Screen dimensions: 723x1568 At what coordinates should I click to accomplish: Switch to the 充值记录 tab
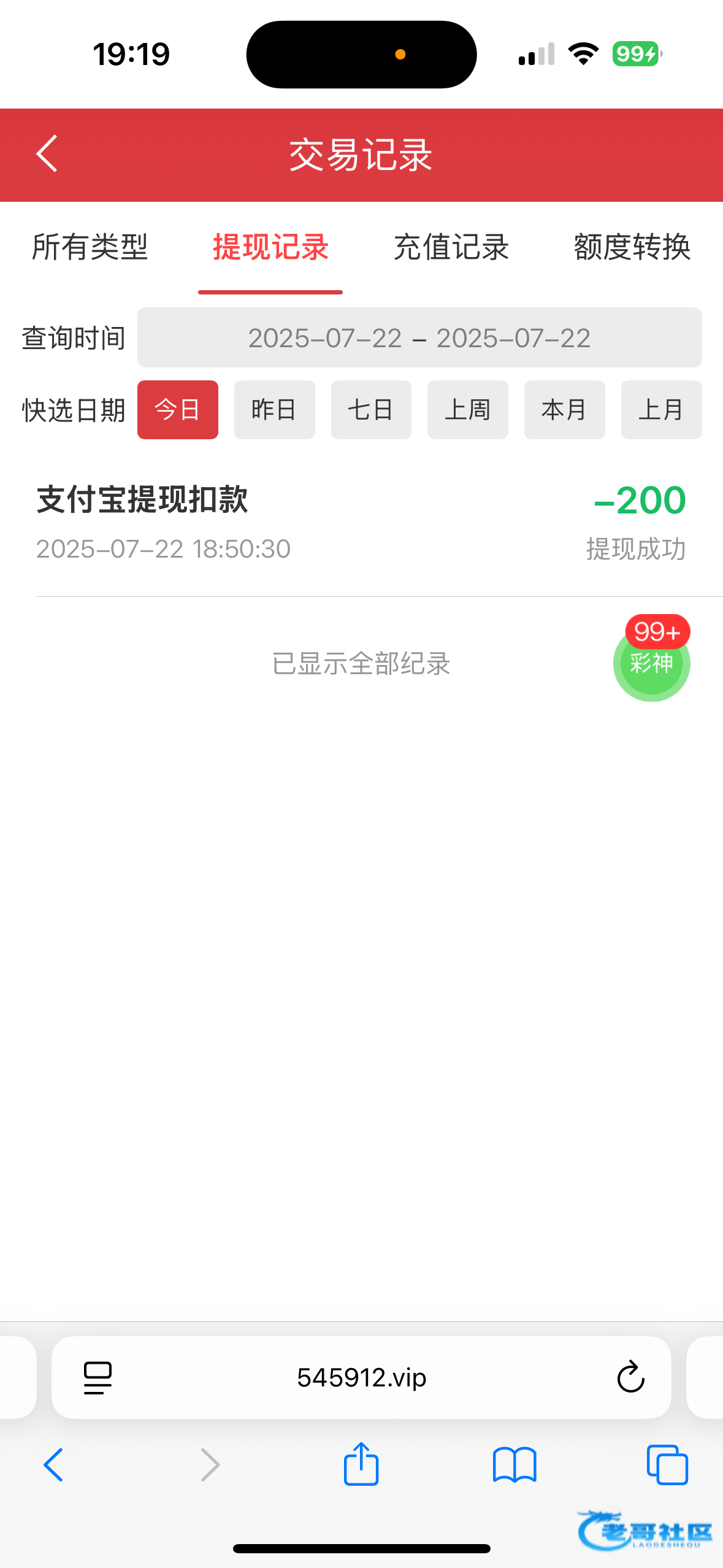tap(451, 248)
